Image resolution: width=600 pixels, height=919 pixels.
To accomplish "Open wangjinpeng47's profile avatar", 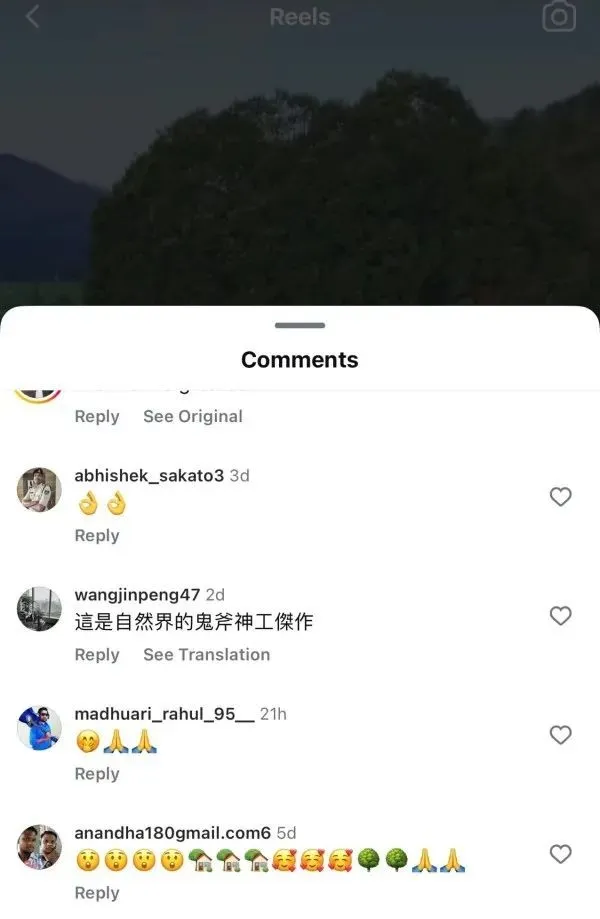I will coord(40,608).
